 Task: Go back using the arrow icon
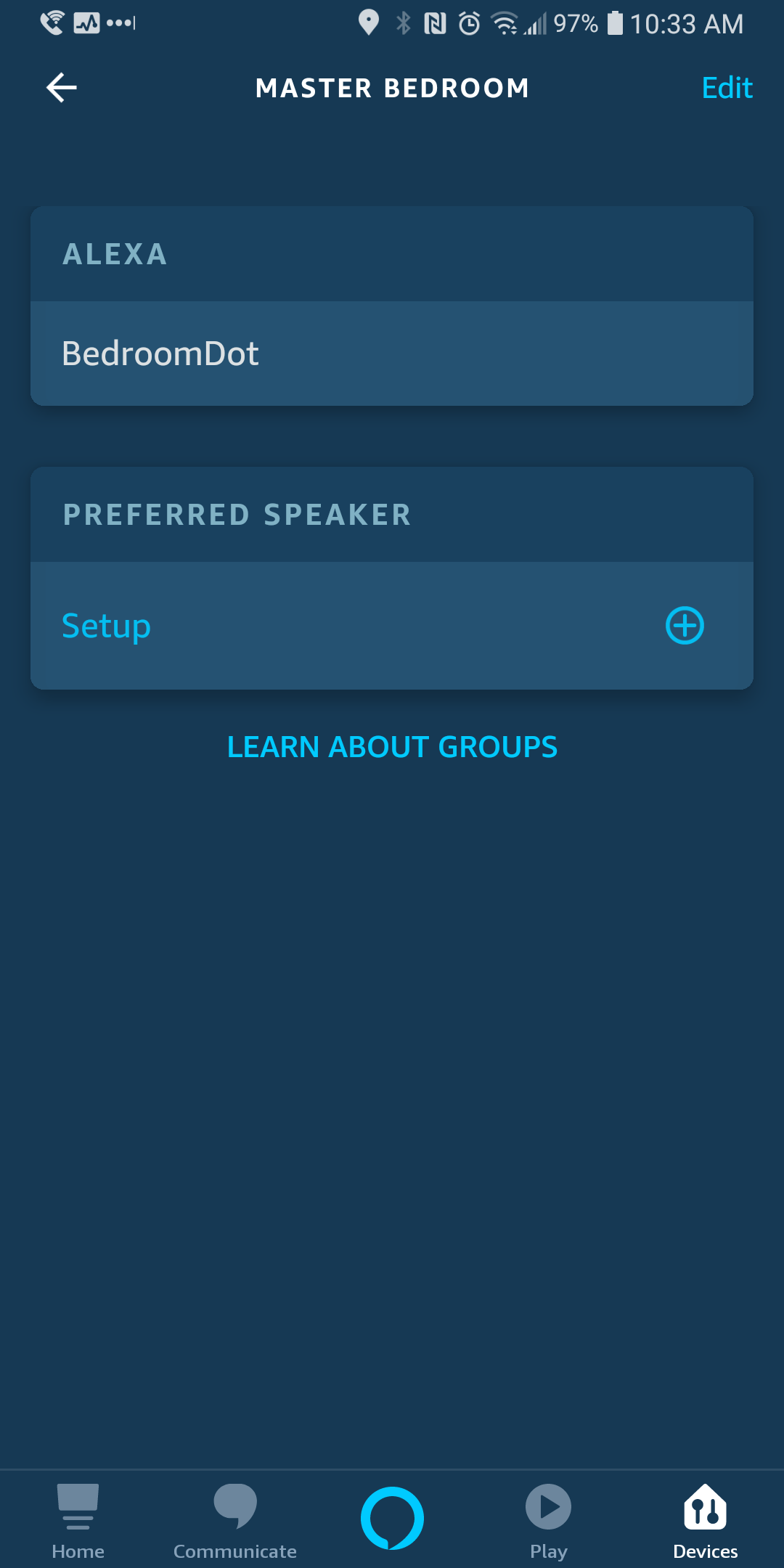[62, 88]
